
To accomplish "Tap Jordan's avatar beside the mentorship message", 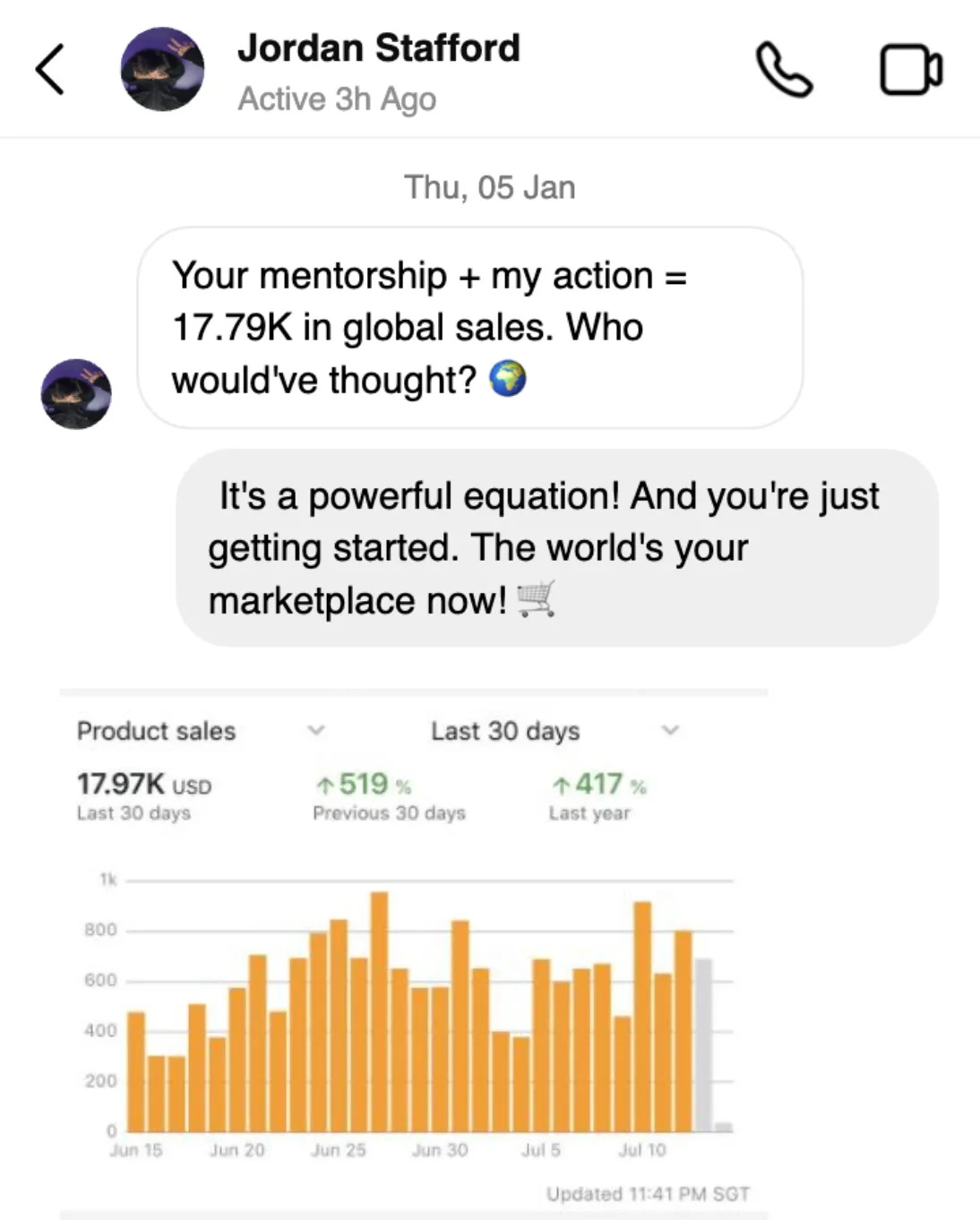I will click(x=76, y=394).
